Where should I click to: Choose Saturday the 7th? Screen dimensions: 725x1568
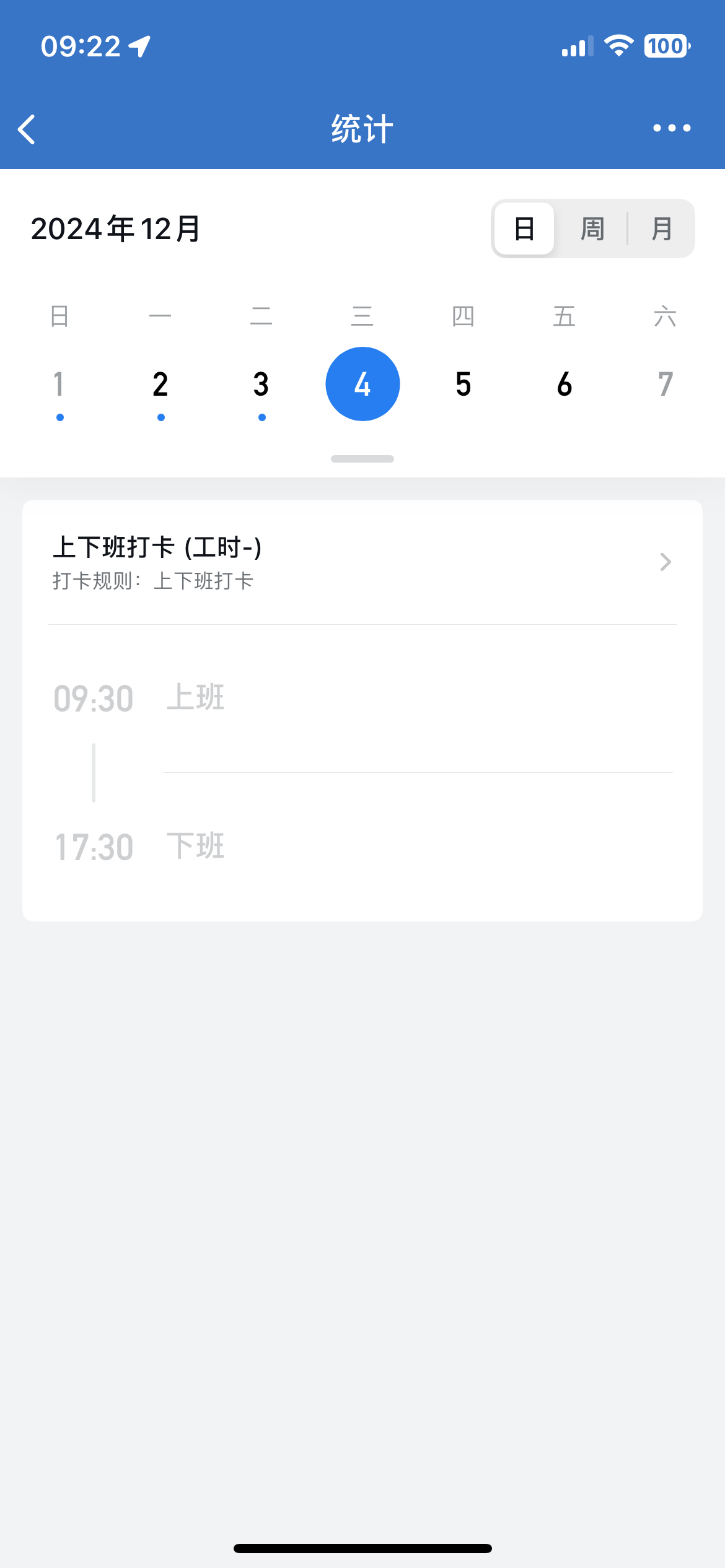coord(666,385)
